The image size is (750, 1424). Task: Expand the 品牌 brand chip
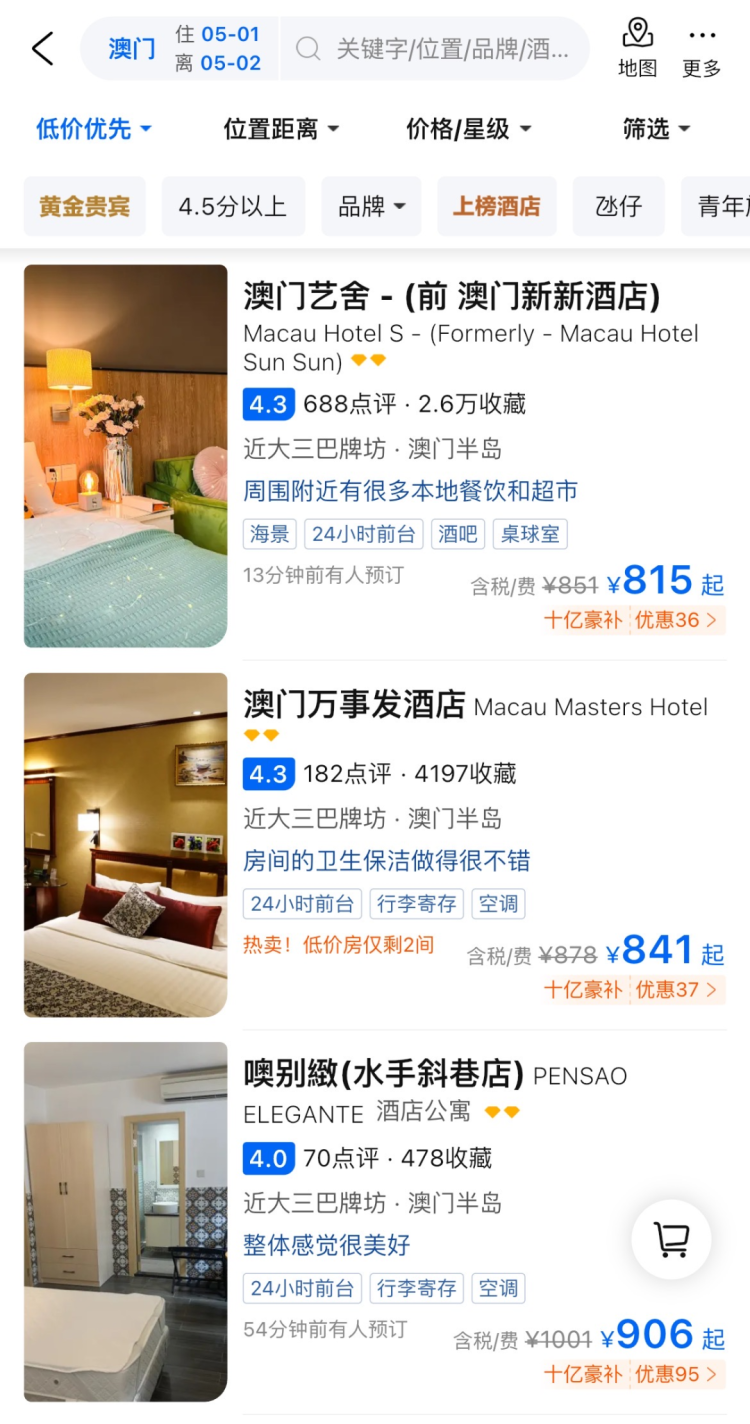pos(371,207)
